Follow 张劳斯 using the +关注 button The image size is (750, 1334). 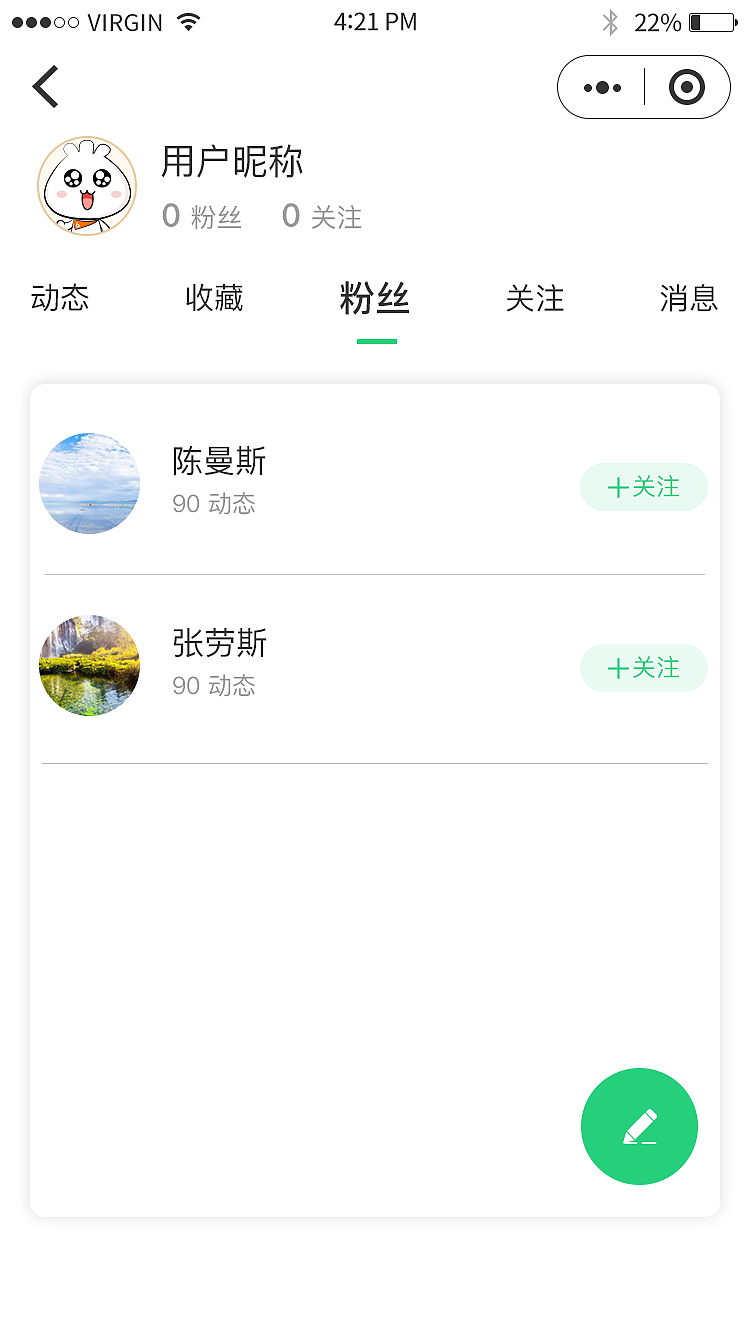(x=643, y=668)
